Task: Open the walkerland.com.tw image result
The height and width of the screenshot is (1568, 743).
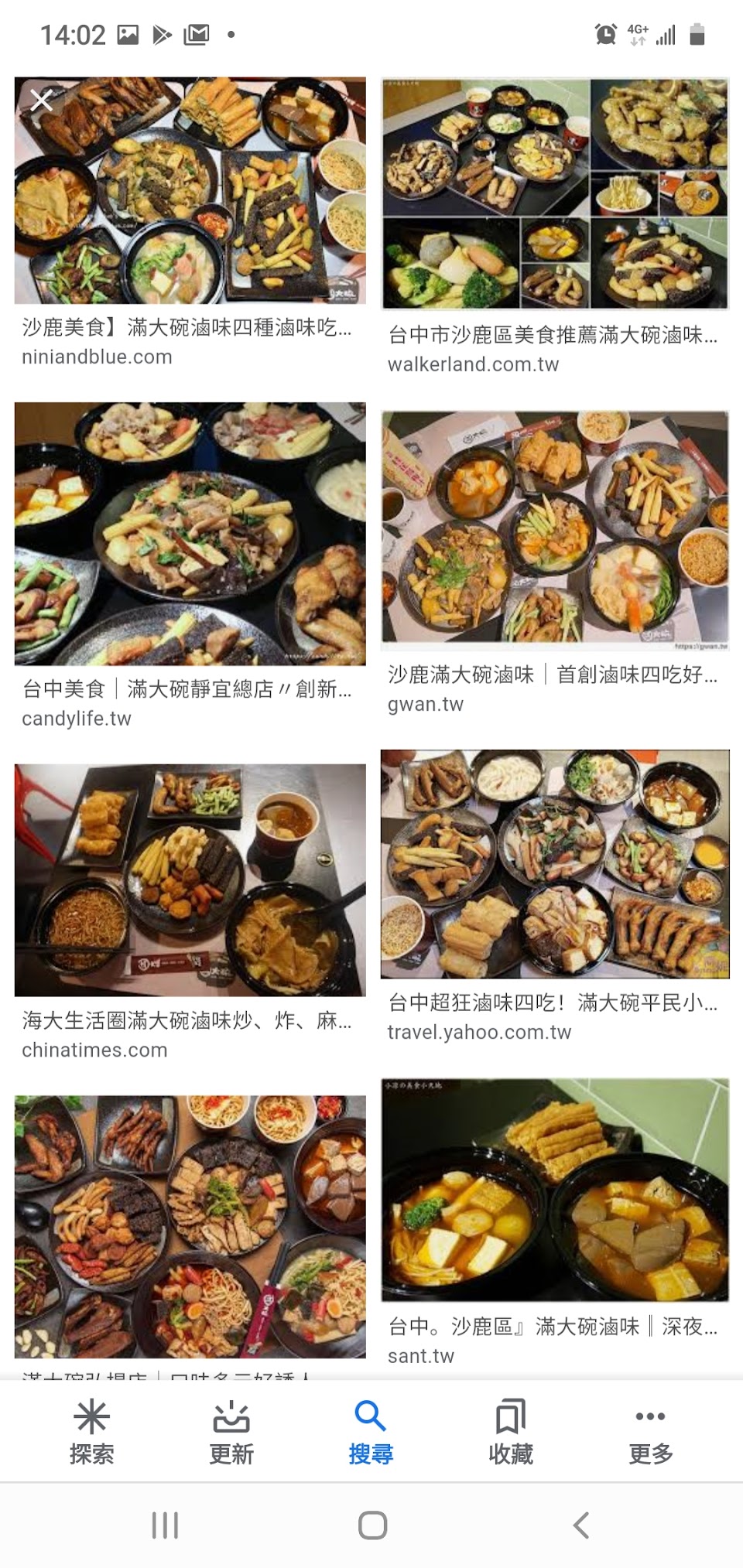Action: (554, 193)
